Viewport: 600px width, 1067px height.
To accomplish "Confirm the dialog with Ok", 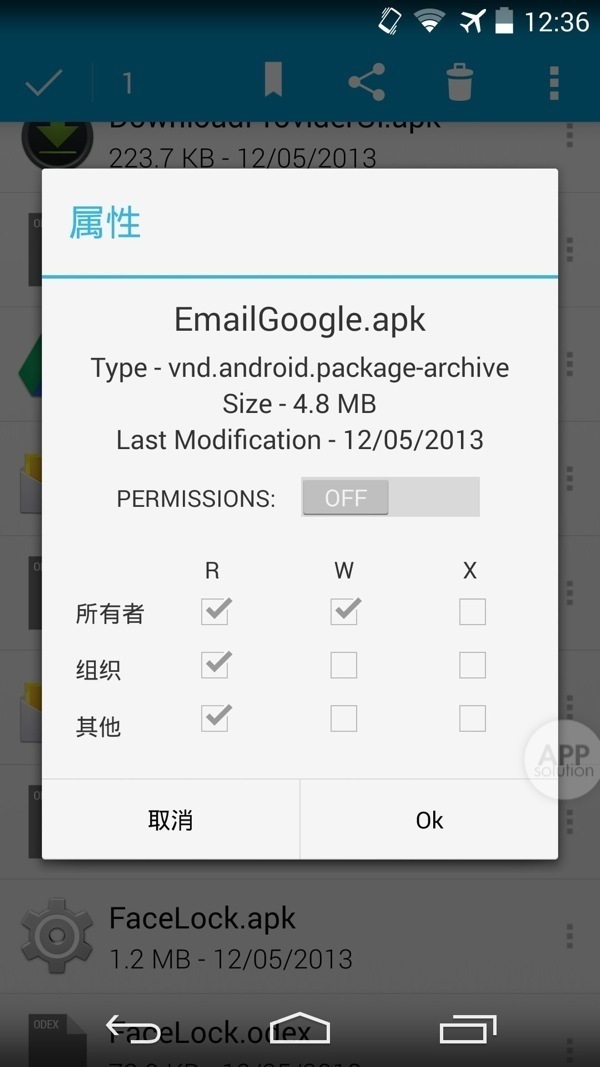I will (429, 820).
